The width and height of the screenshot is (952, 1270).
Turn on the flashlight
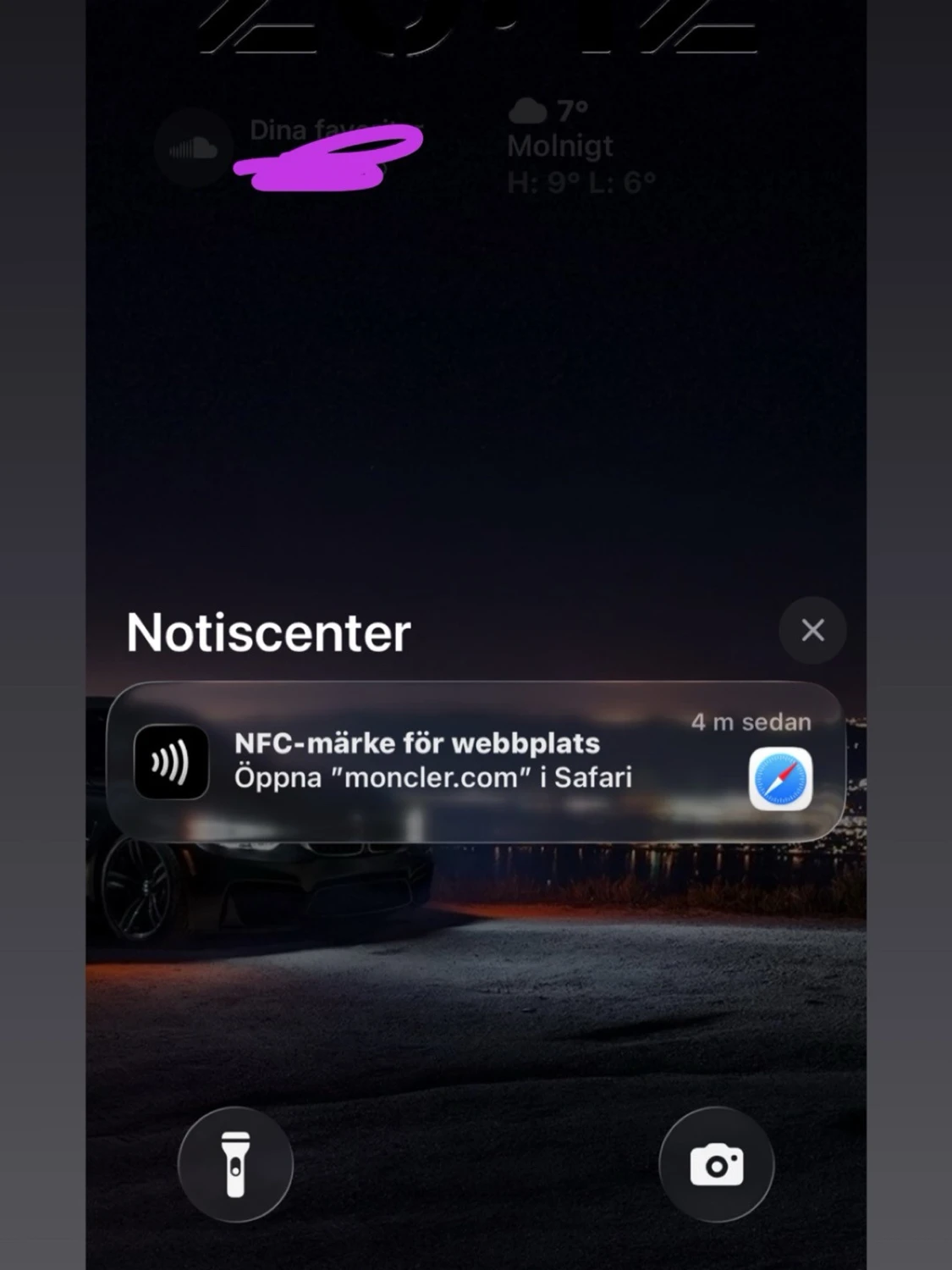pyautogui.click(x=235, y=1164)
